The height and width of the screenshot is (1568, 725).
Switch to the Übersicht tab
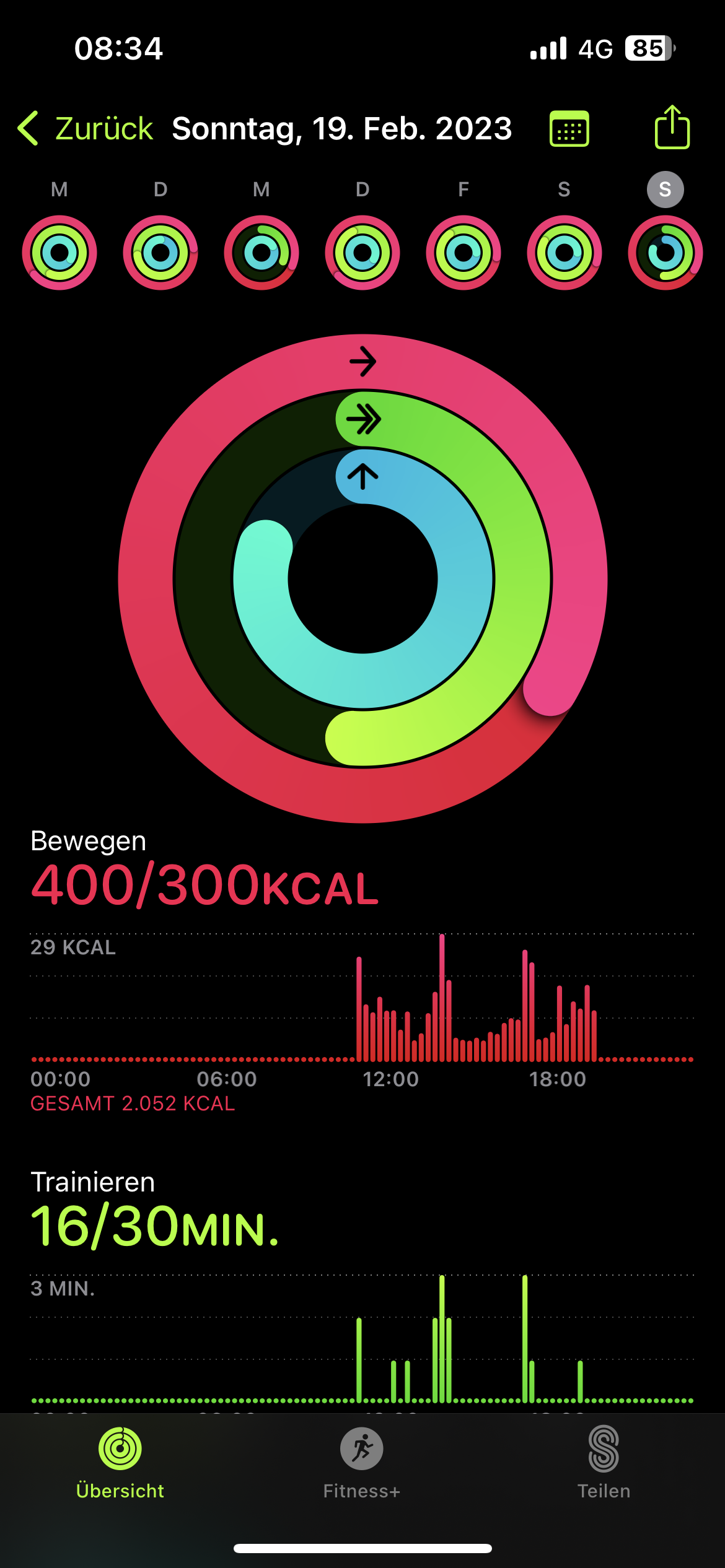(120, 1463)
